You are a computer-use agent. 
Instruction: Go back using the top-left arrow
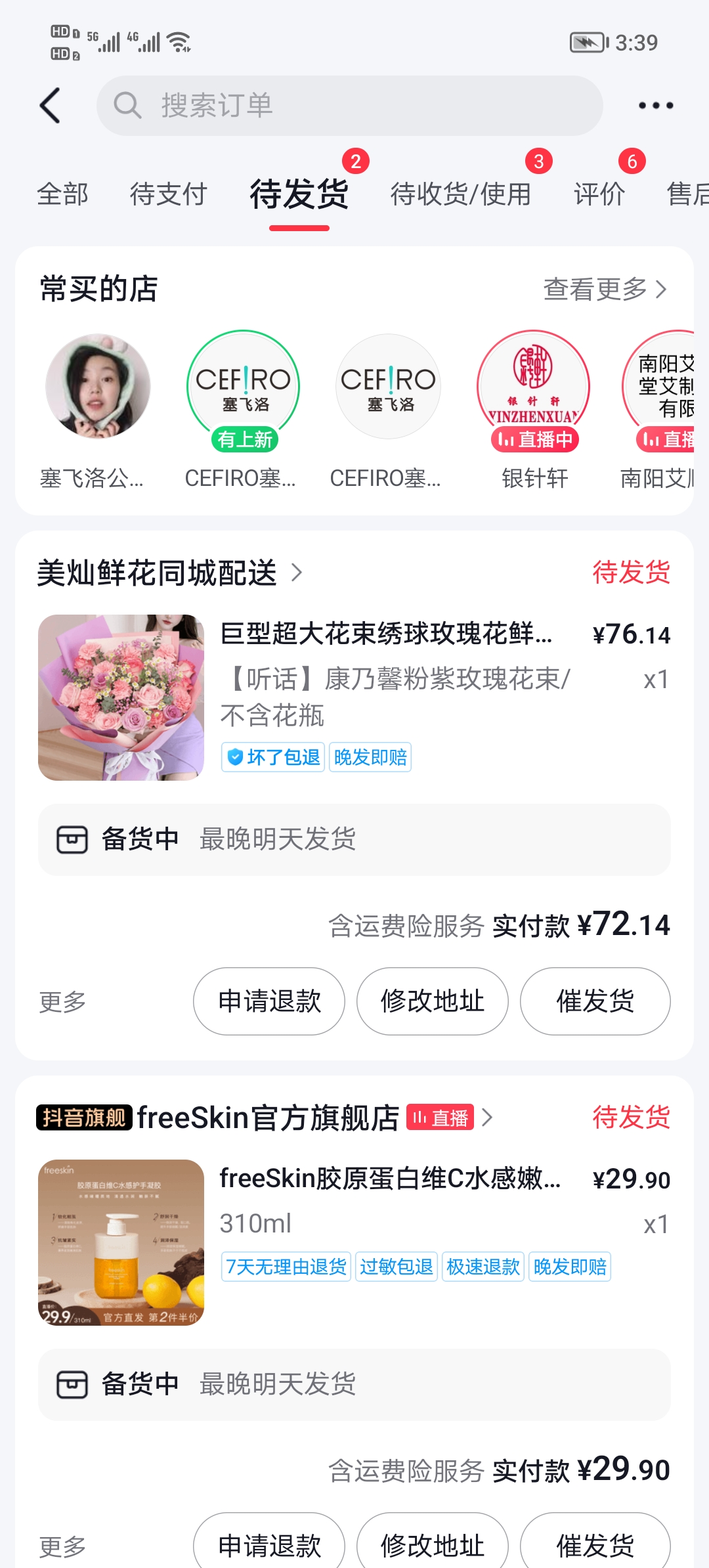click(51, 106)
